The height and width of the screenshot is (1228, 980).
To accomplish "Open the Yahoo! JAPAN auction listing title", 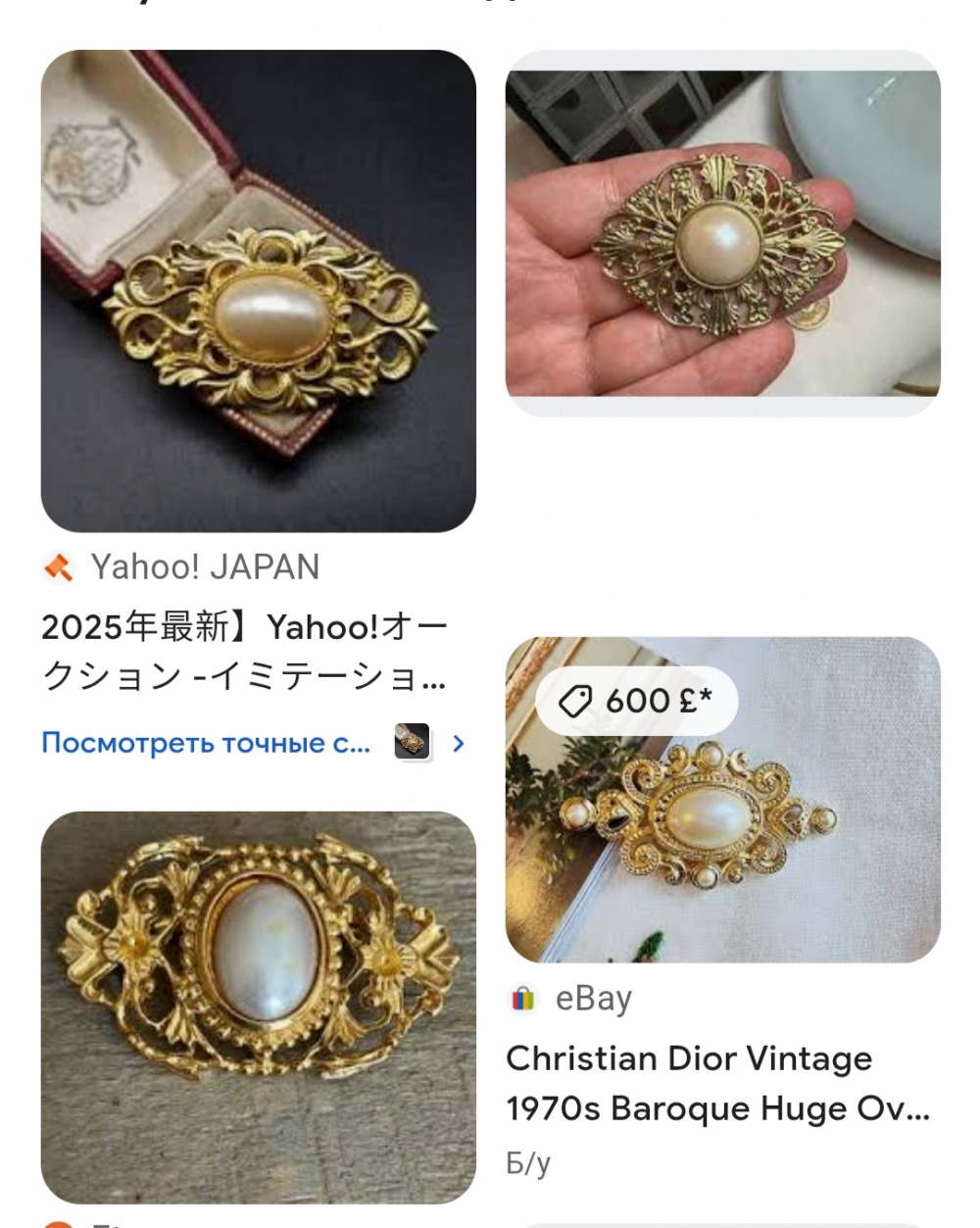I will pos(244,652).
